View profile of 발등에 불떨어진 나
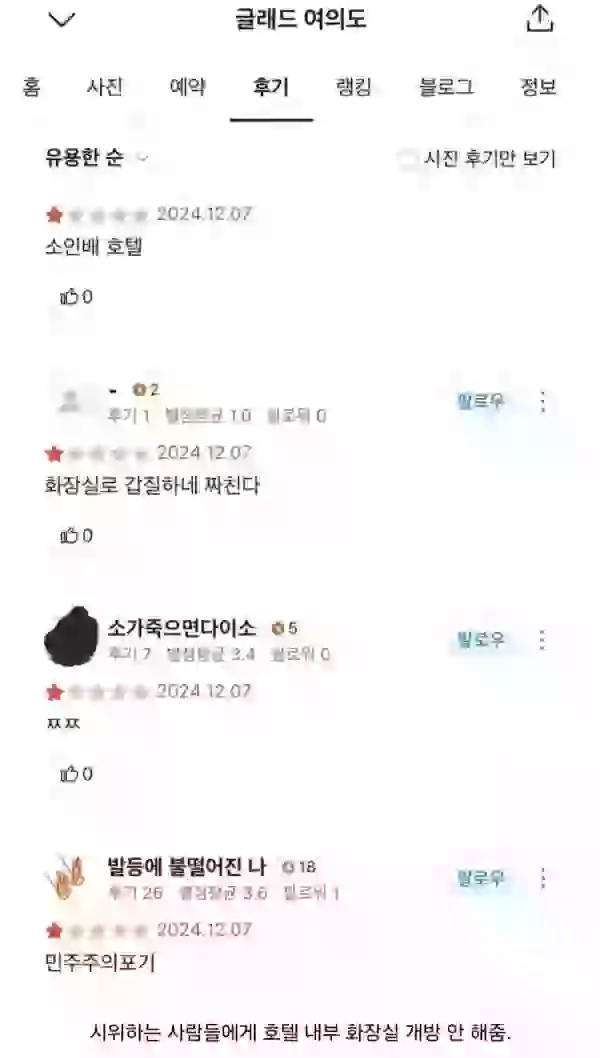 (x=186, y=866)
